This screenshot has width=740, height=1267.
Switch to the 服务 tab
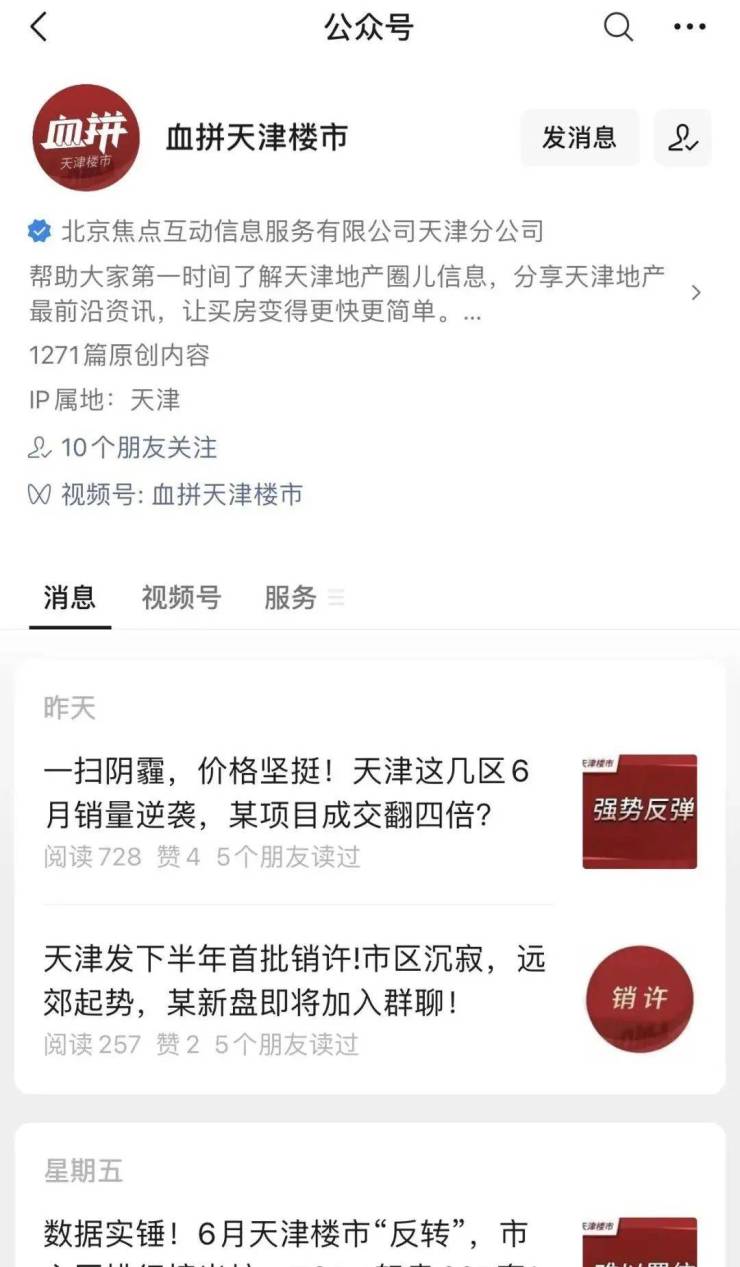click(290, 598)
